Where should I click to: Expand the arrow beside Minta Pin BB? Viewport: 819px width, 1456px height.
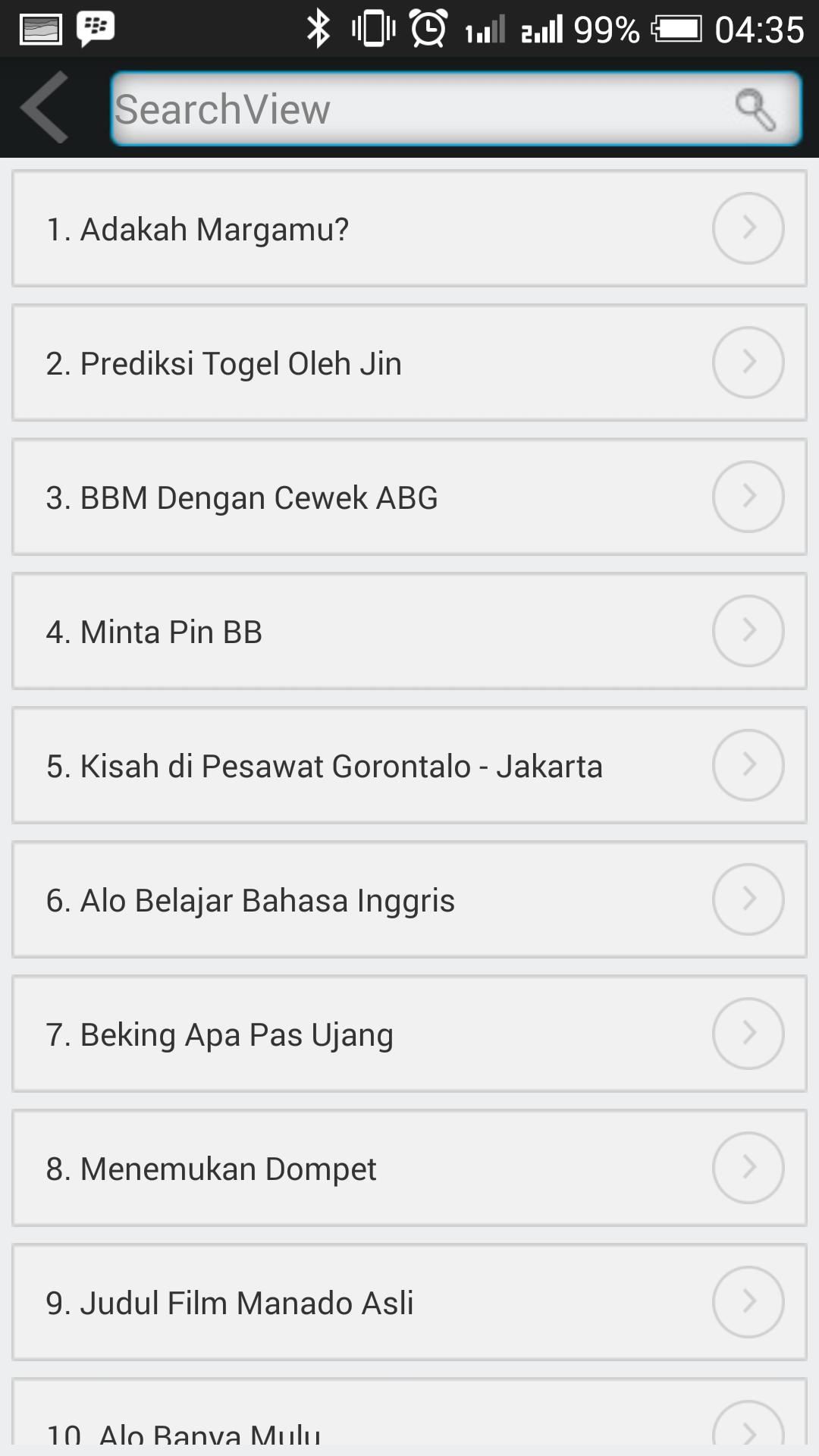pos(748,630)
